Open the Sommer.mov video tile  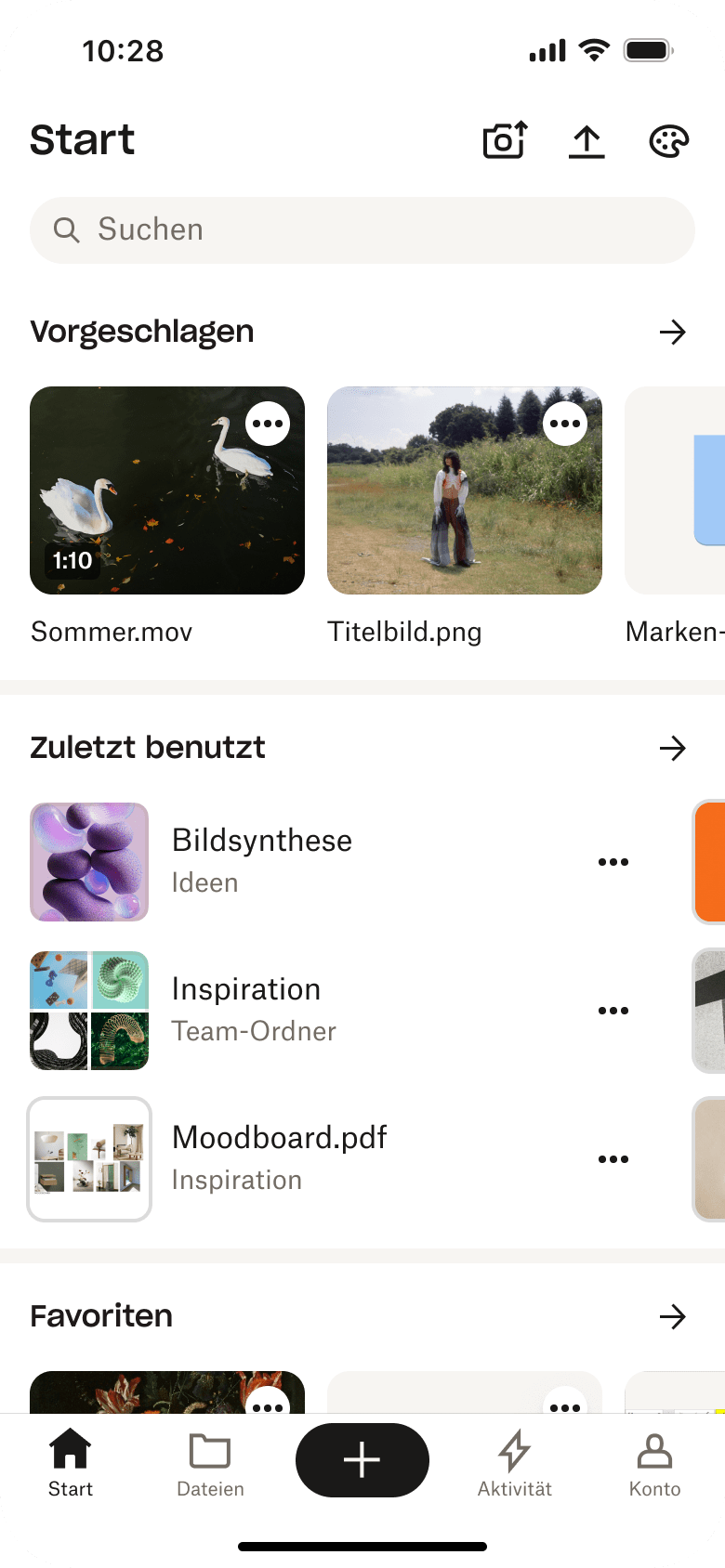[167, 490]
